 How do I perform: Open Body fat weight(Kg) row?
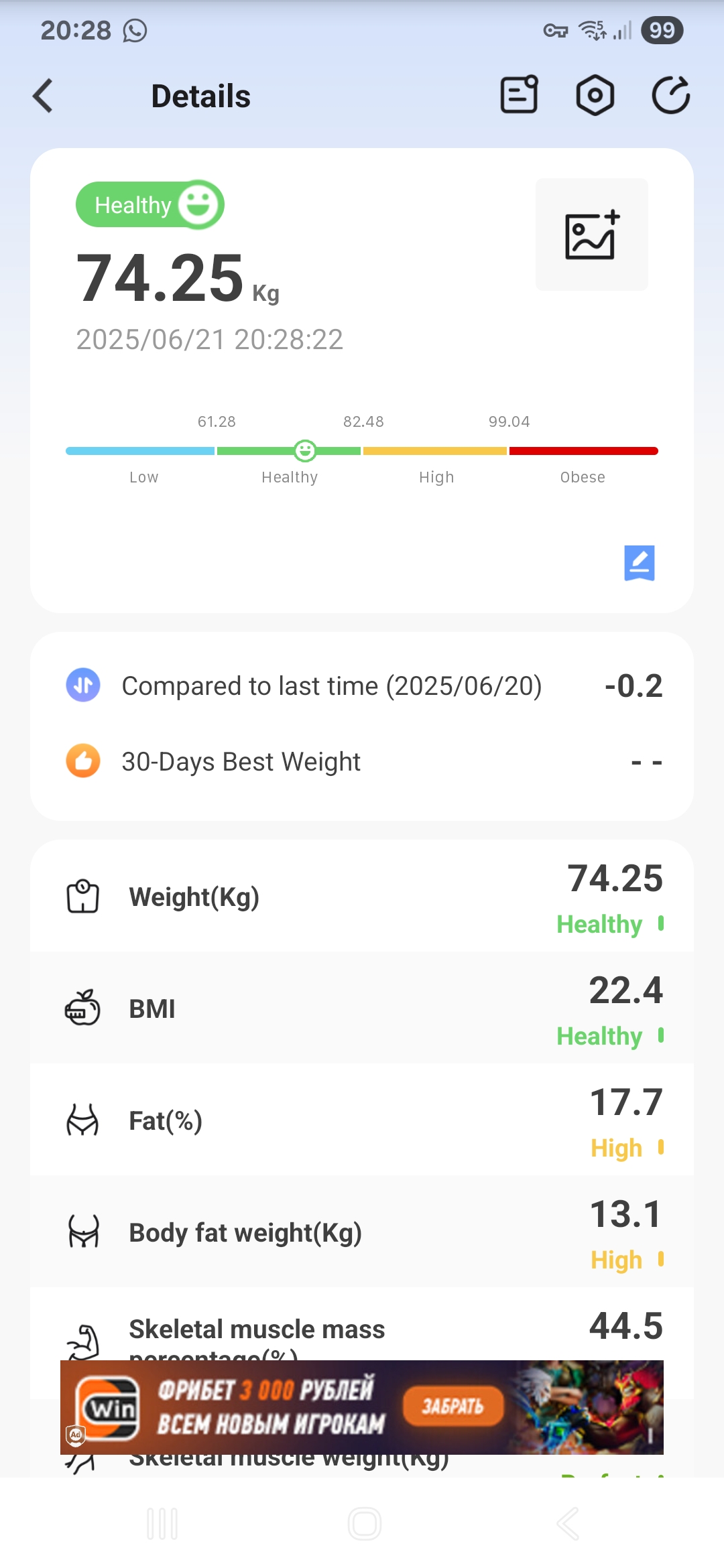362,1232
